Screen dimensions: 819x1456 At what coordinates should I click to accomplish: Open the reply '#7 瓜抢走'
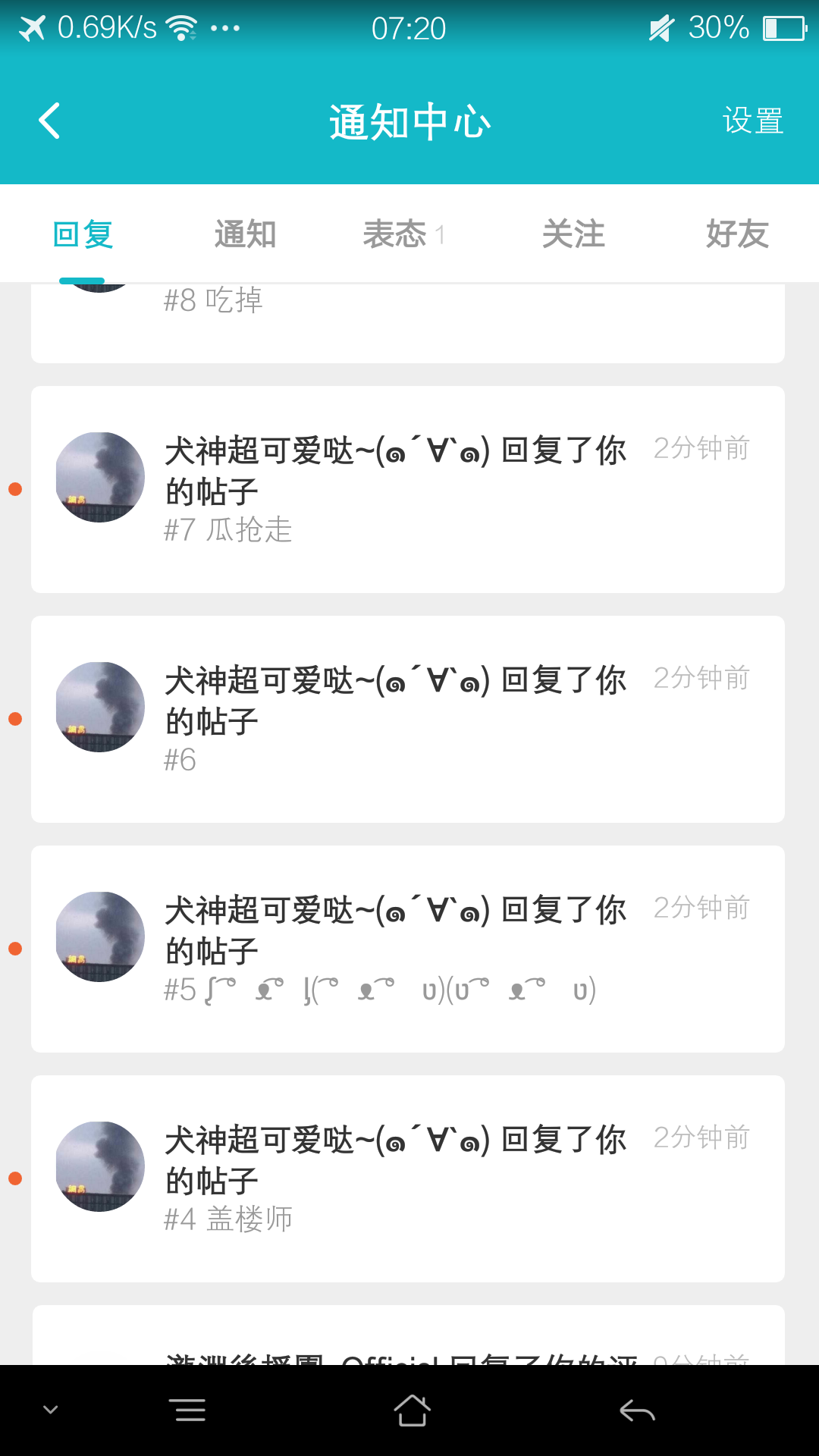tap(407, 489)
